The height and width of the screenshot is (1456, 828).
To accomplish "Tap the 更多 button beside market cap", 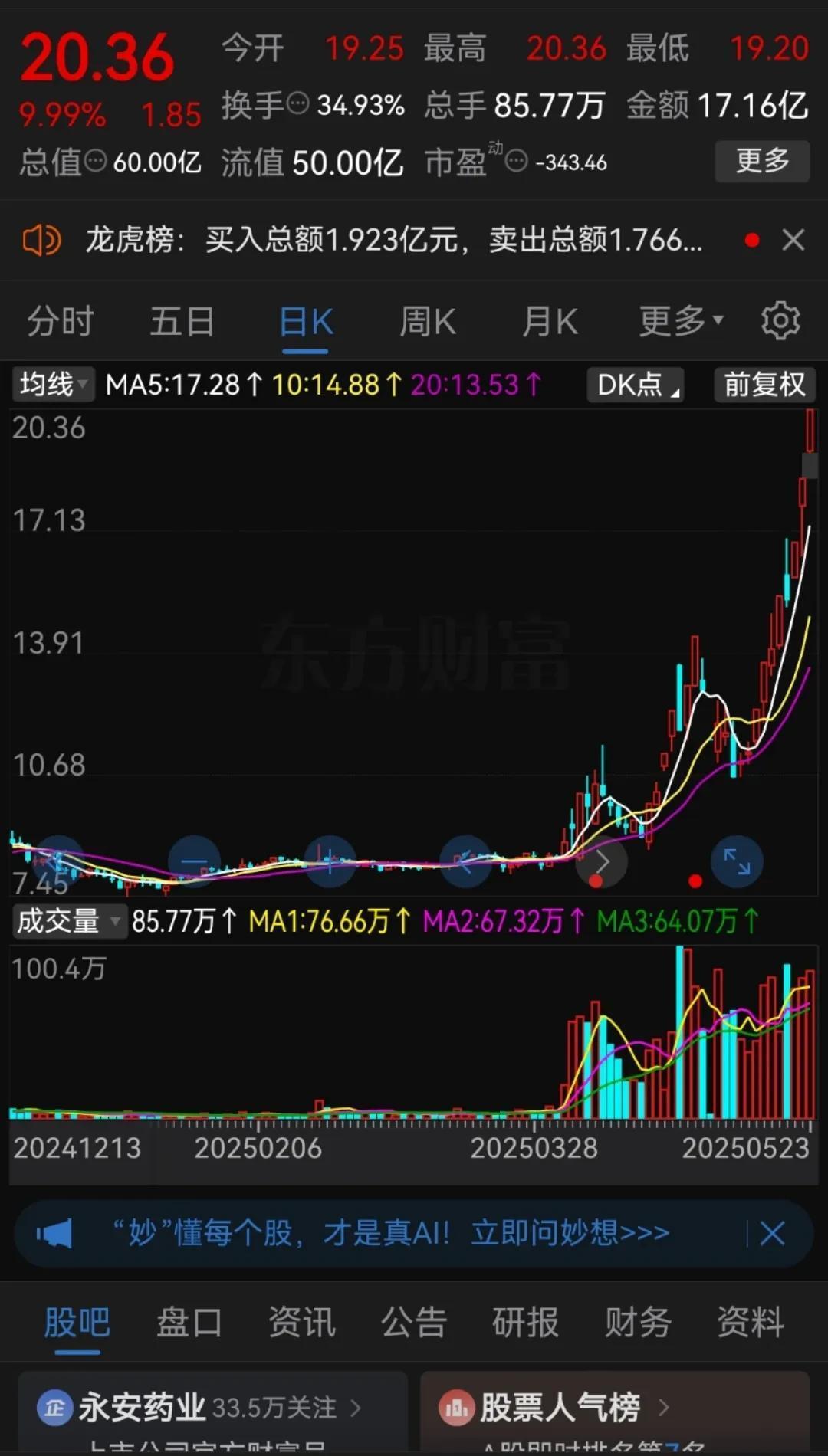I will [x=761, y=161].
